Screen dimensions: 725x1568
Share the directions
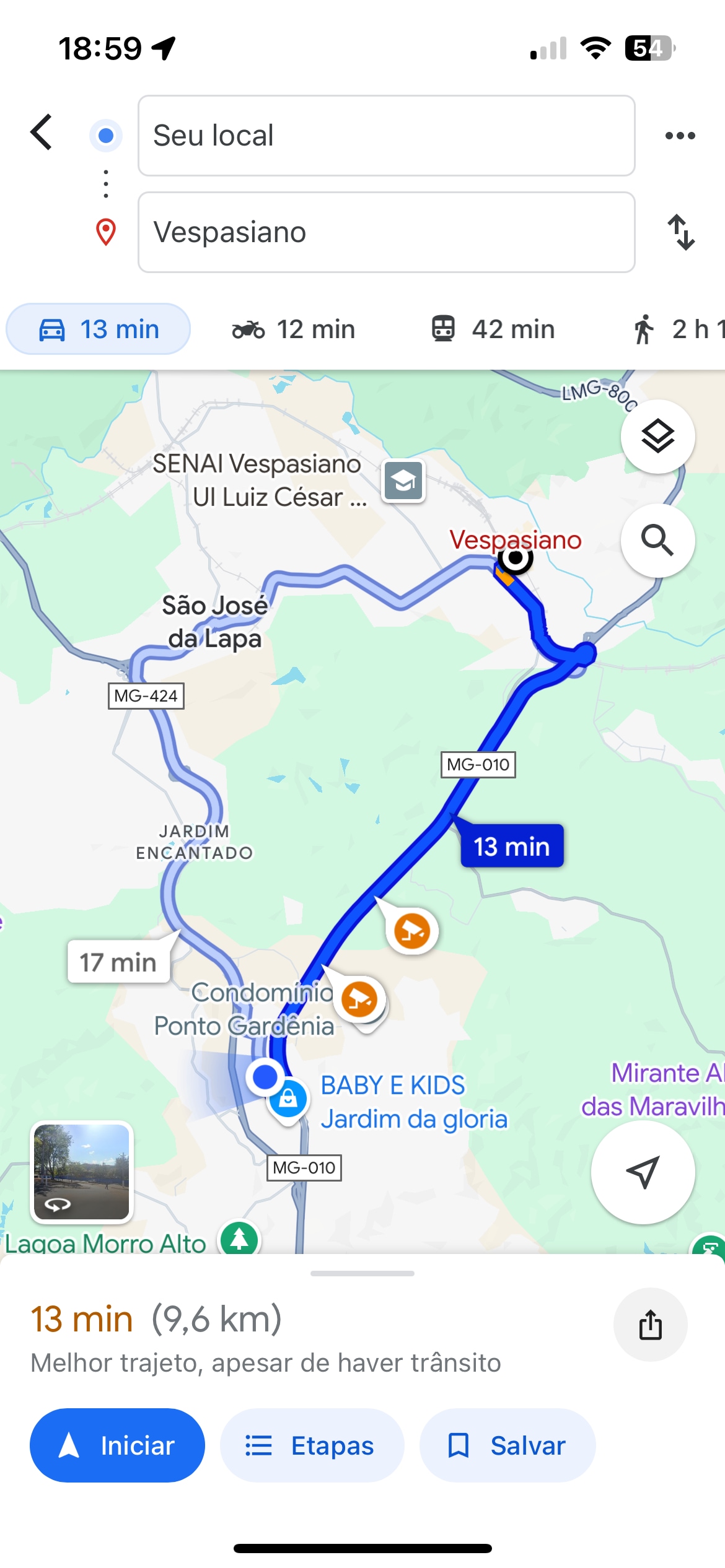pos(650,1325)
